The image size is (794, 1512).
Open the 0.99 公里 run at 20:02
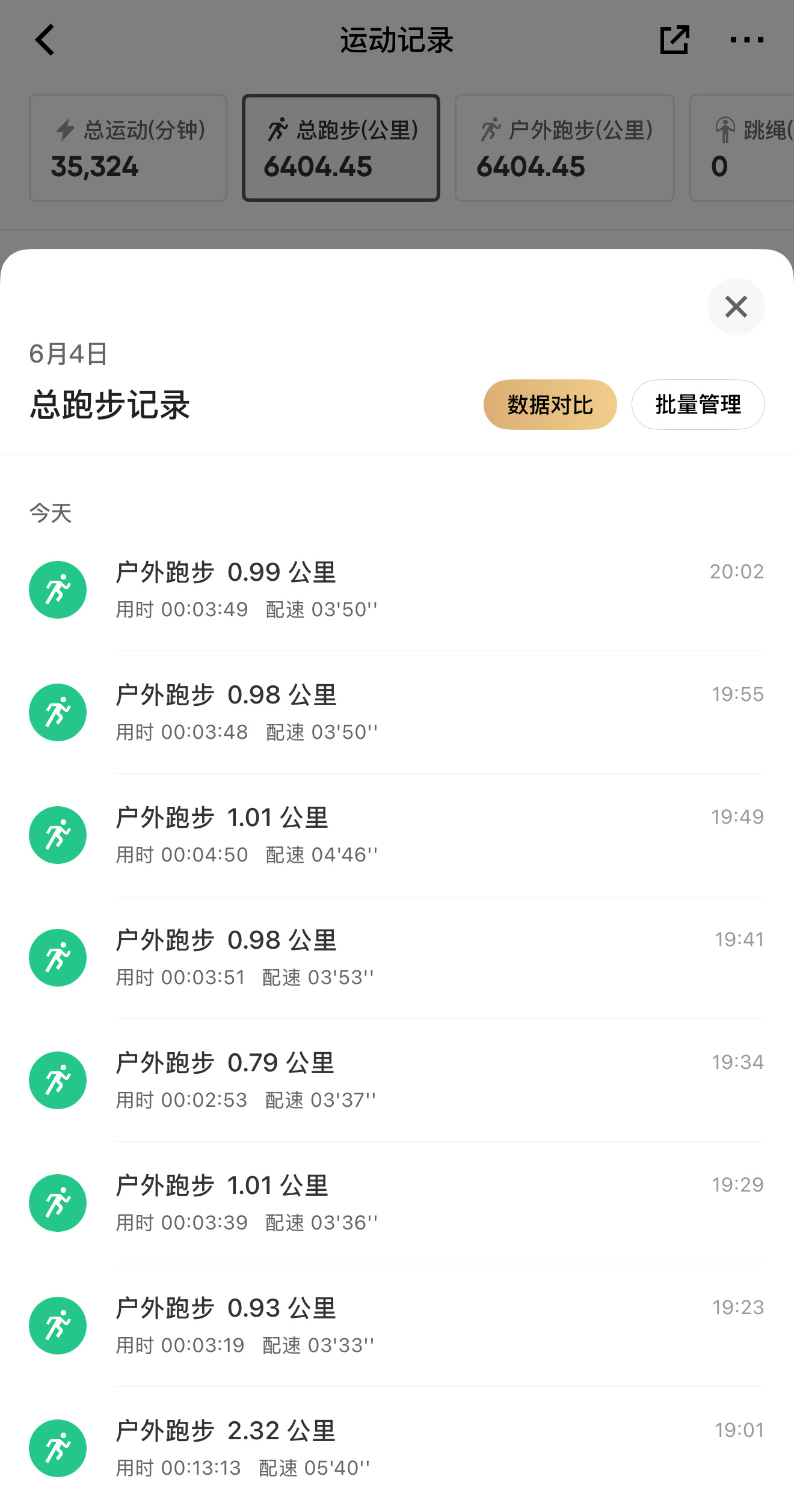tap(397, 590)
